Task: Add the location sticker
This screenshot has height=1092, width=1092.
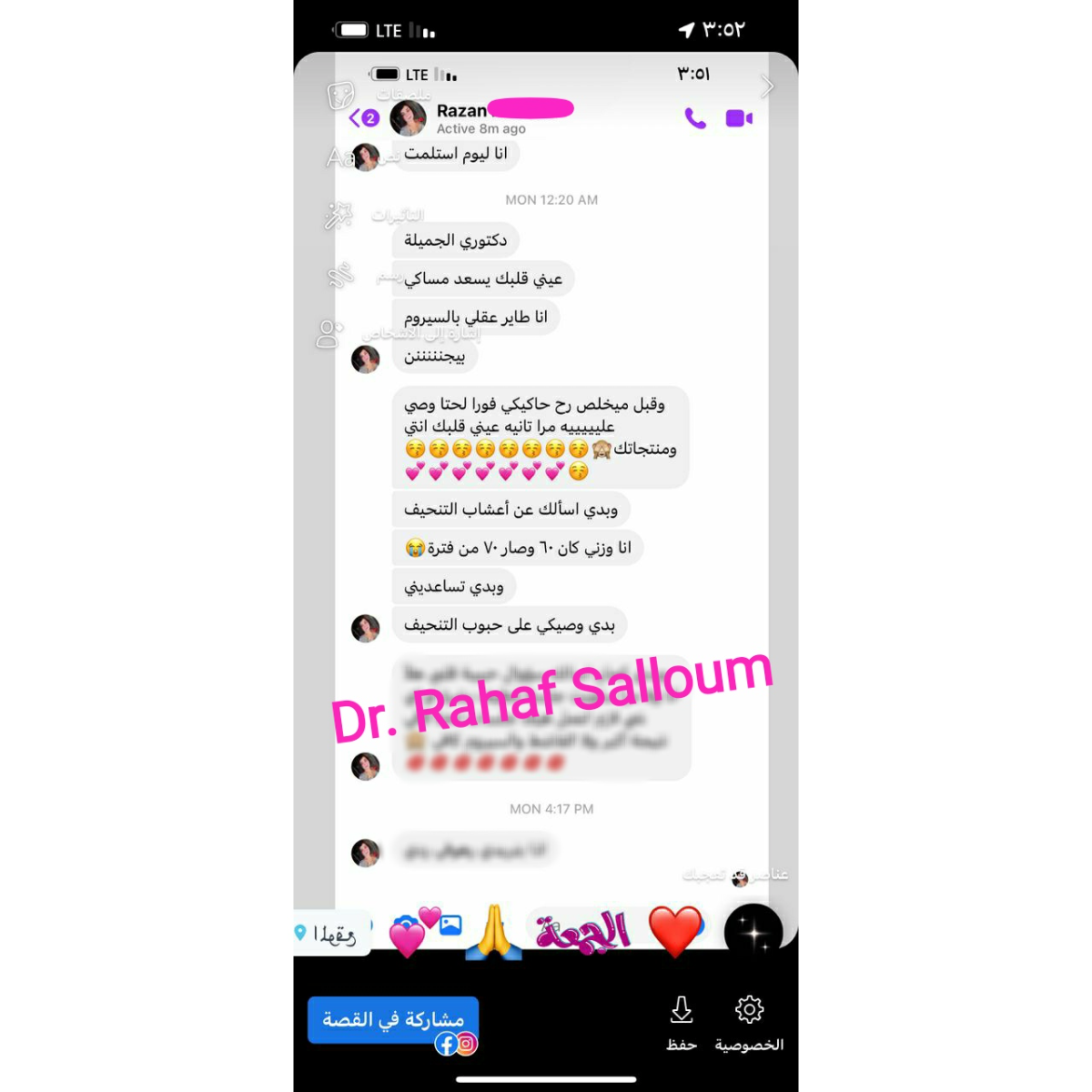Action: coord(328,934)
